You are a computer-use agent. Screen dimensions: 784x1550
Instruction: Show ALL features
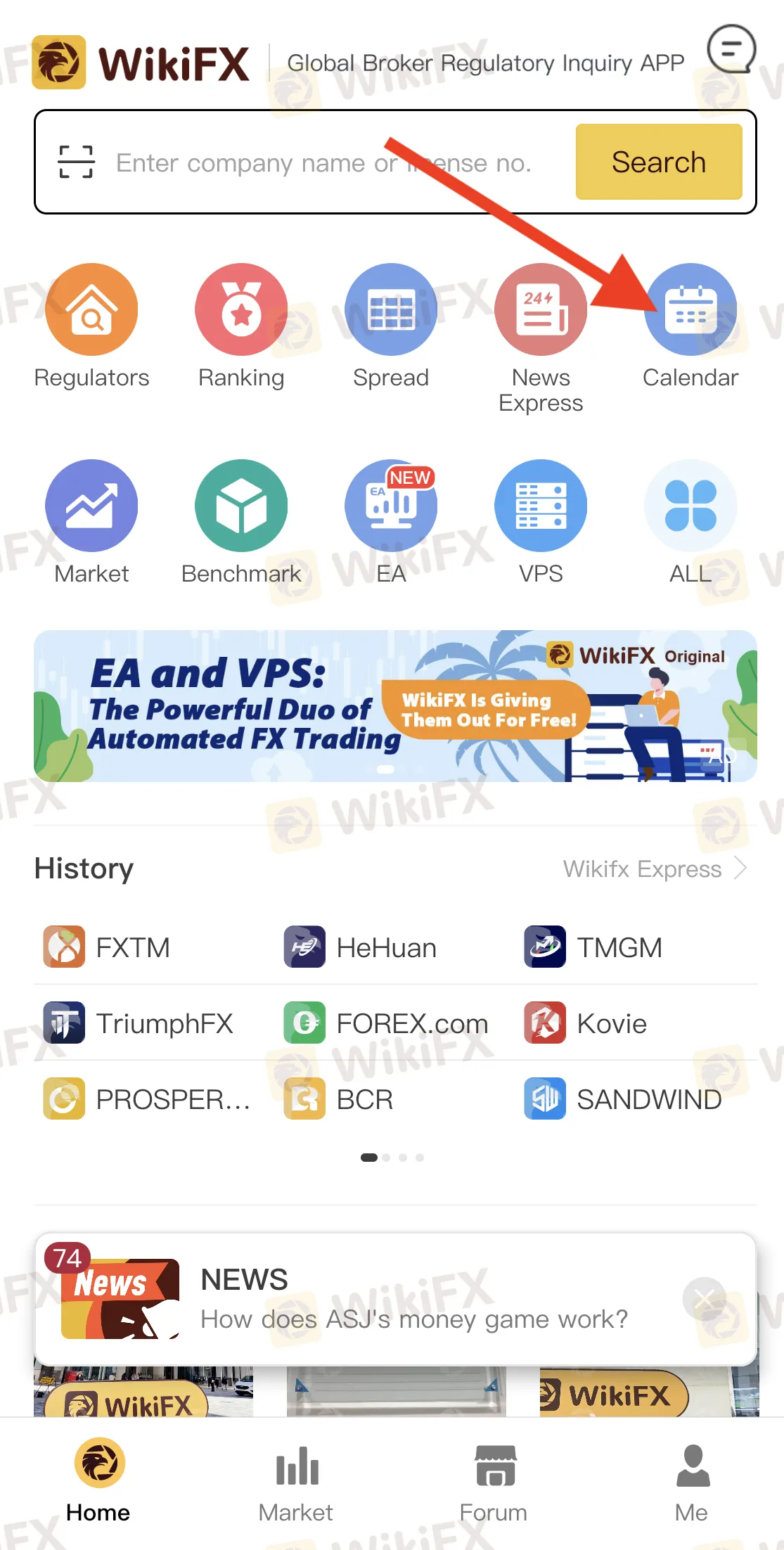point(690,506)
